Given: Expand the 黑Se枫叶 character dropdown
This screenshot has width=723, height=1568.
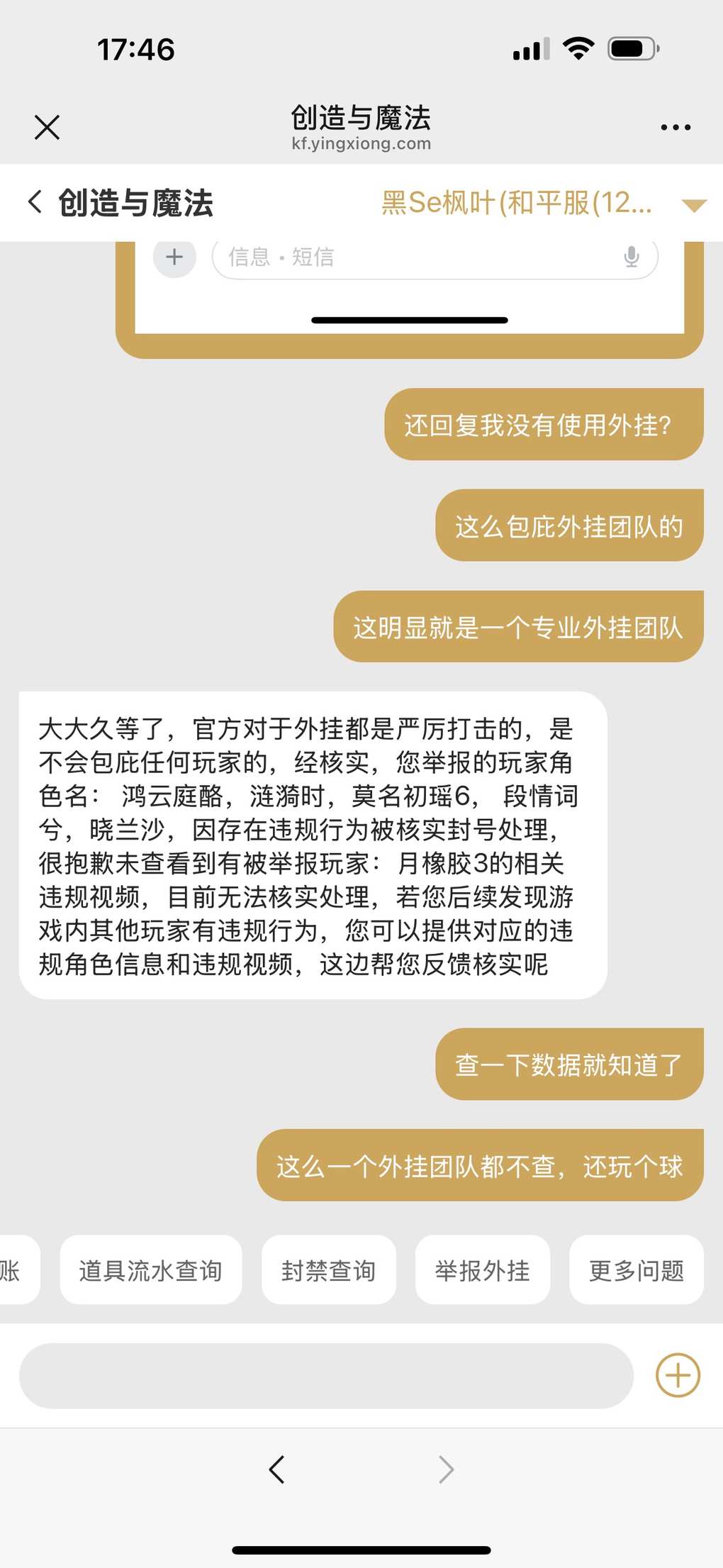Looking at the screenshot, I should [x=693, y=205].
